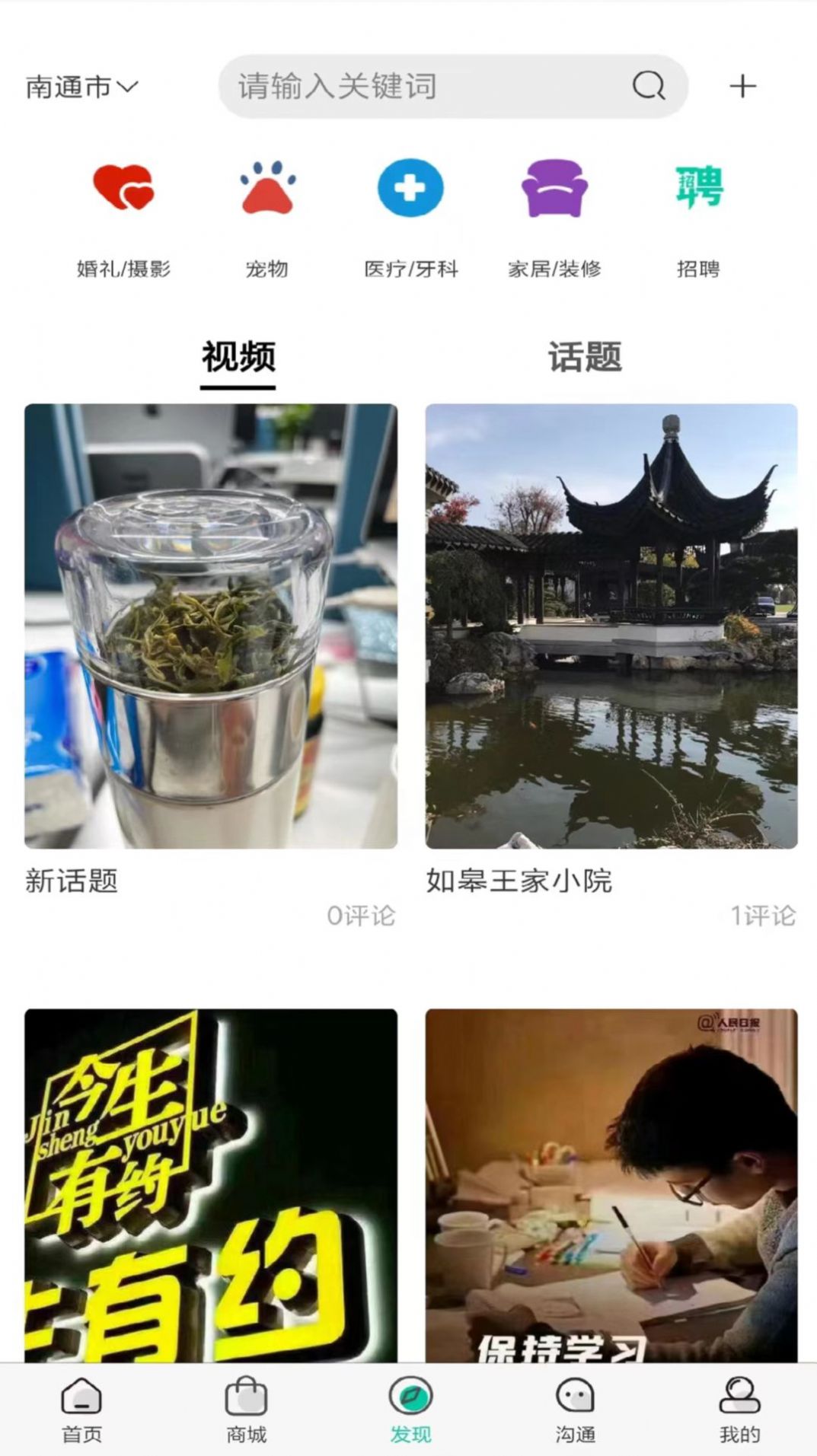This screenshot has width=817, height=1456.
Task: Browse the 家居/装修 category
Action: click(x=554, y=215)
